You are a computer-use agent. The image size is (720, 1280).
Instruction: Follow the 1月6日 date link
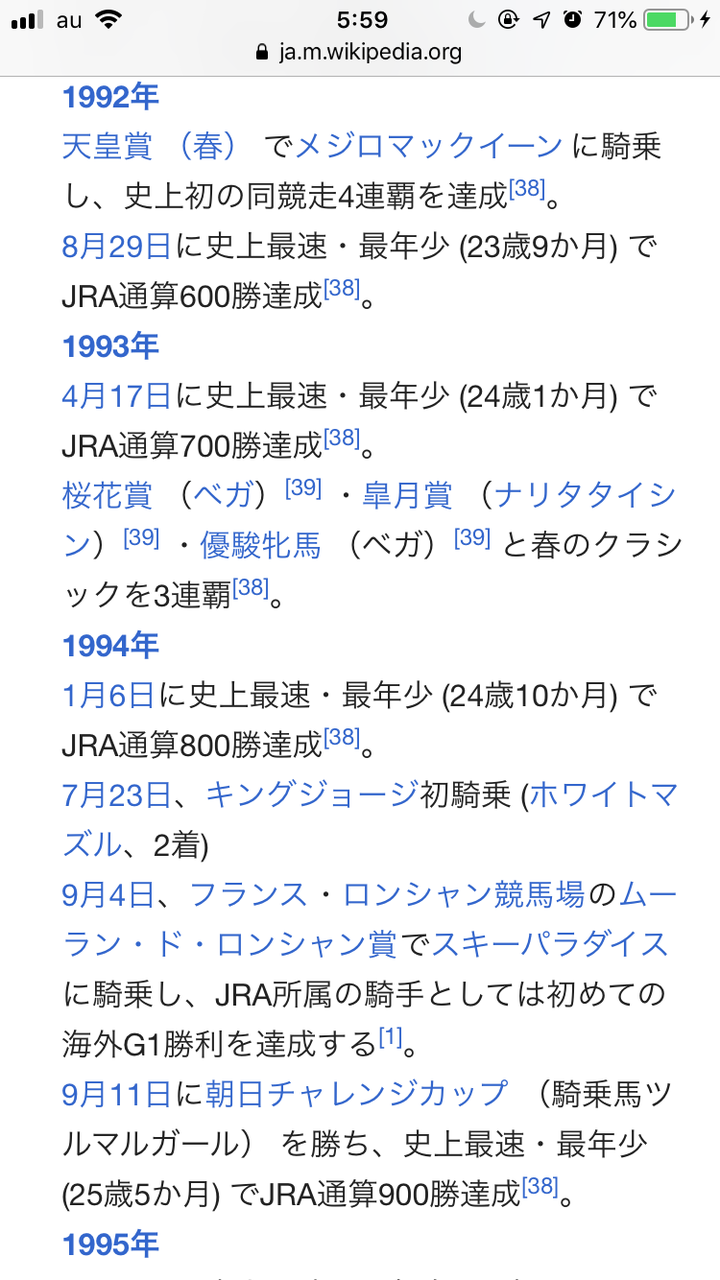(x=108, y=695)
